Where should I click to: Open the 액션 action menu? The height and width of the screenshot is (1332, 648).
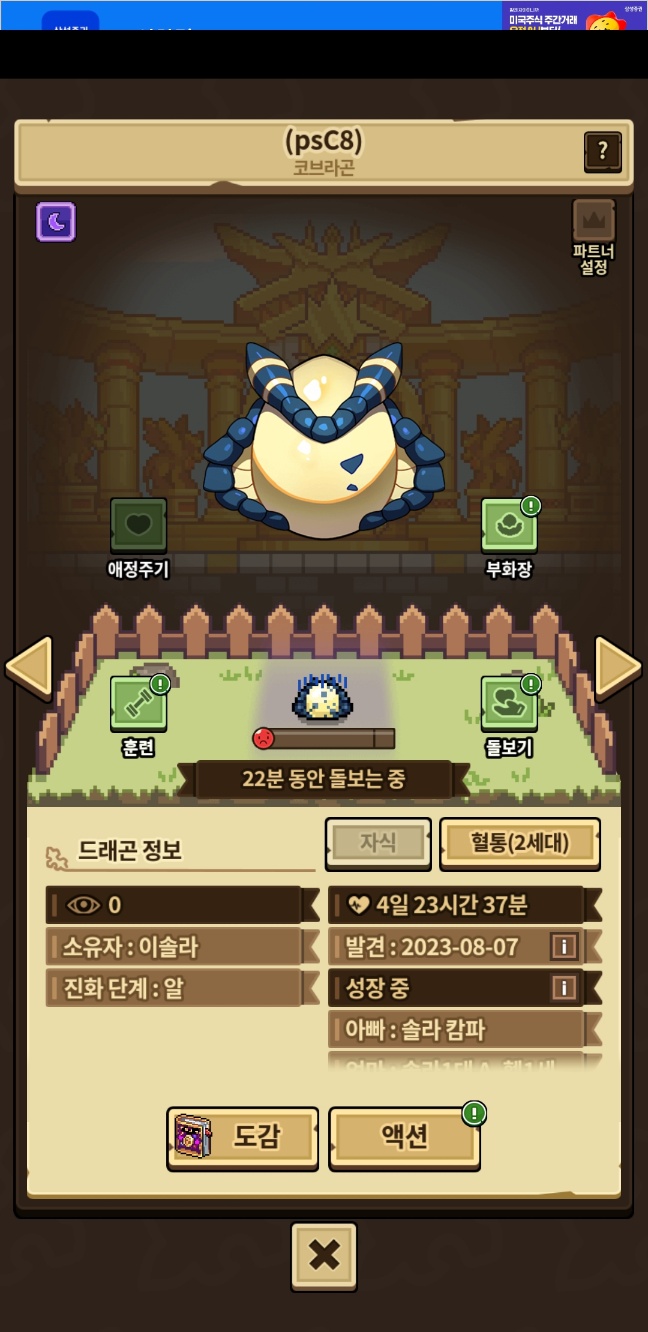[404, 1137]
